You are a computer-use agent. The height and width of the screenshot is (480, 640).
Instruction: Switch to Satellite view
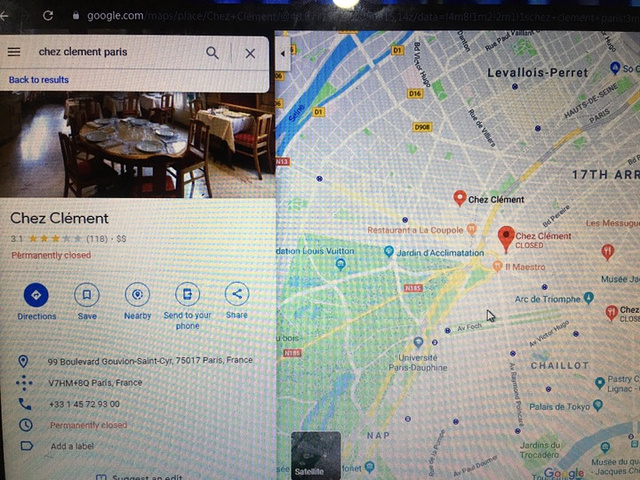tap(315, 456)
